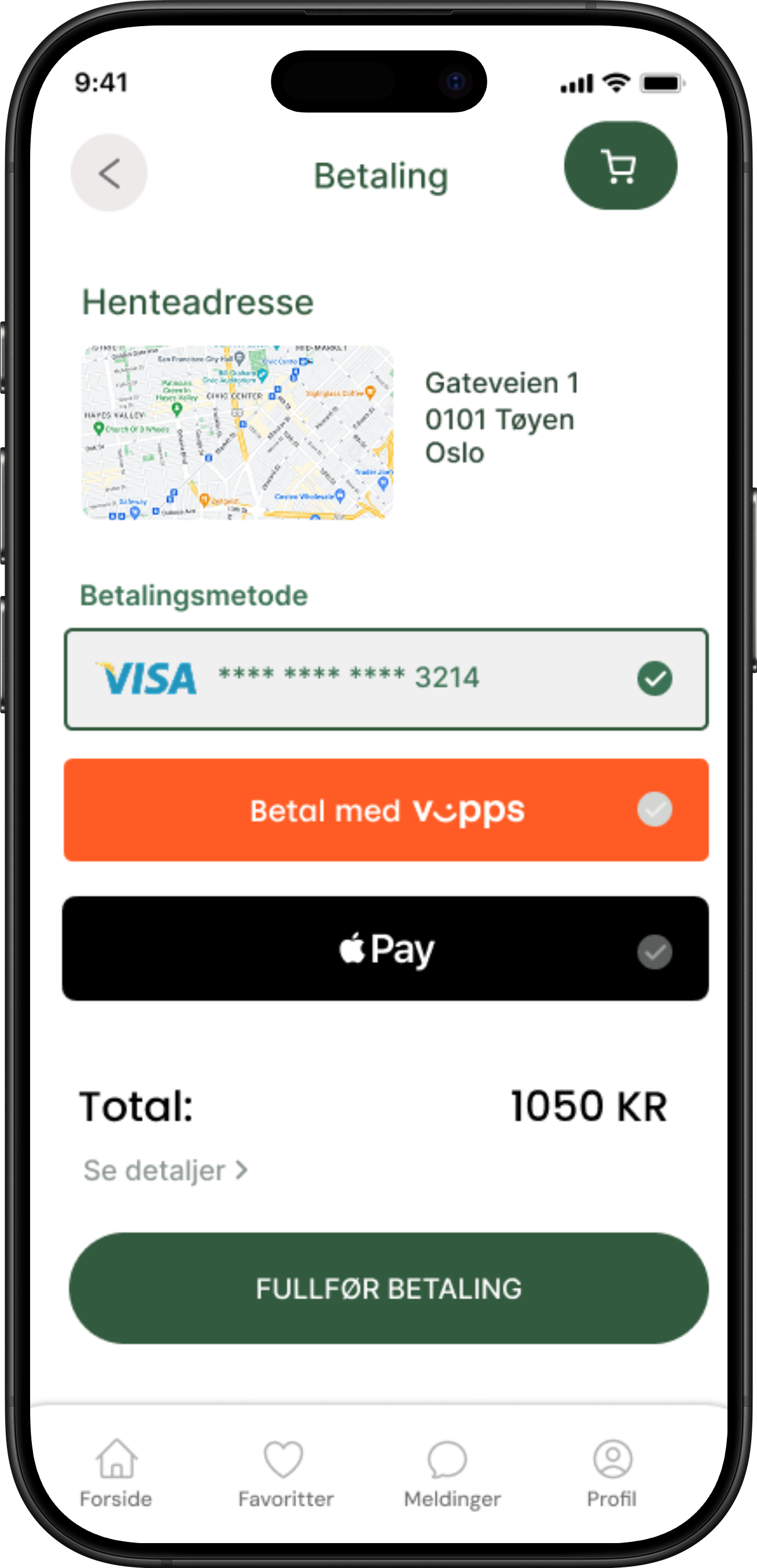Open the shopping cart
Image resolution: width=757 pixels, height=1568 pixels.
click(620, 166)
